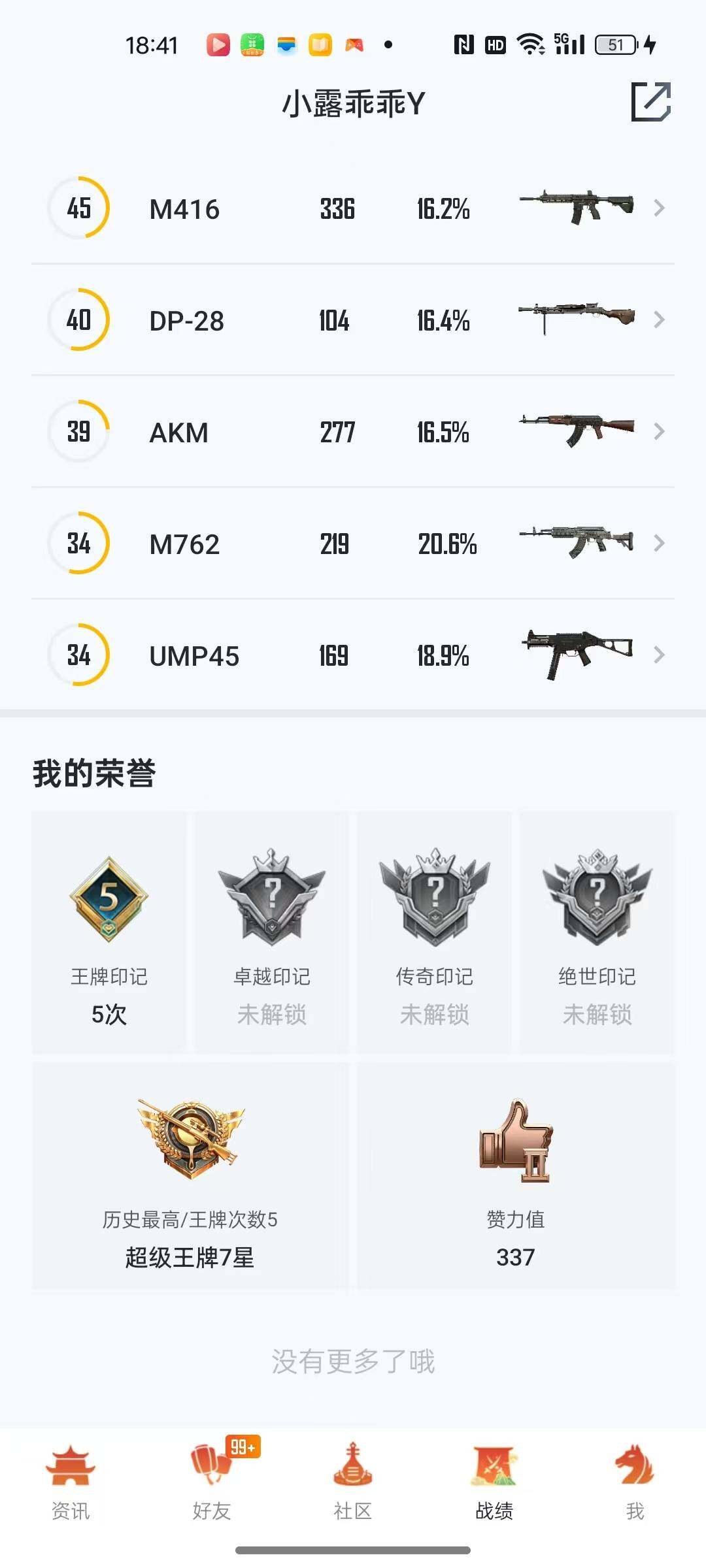706x1568 pixels.
Task: Tap the level 45 progress ring
Action: tap(78, 208)
